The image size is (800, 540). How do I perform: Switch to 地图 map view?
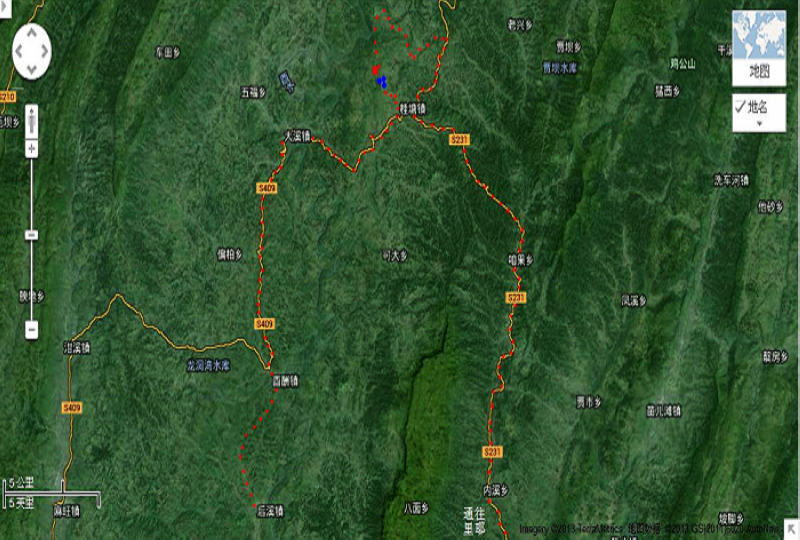pos(759,48)
